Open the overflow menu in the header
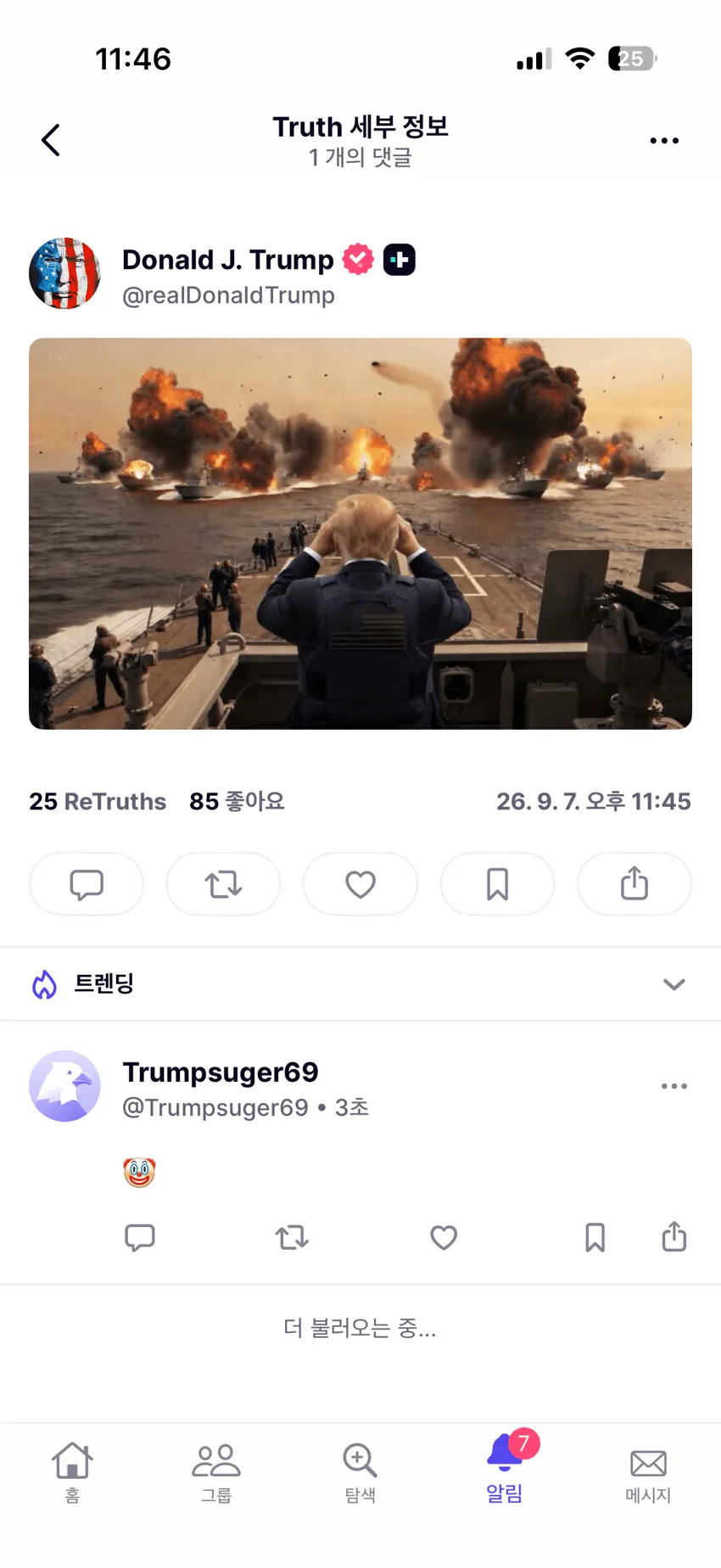Viewport: 721px width, 1568px height. pyautogui.click(x=664, y=141)
